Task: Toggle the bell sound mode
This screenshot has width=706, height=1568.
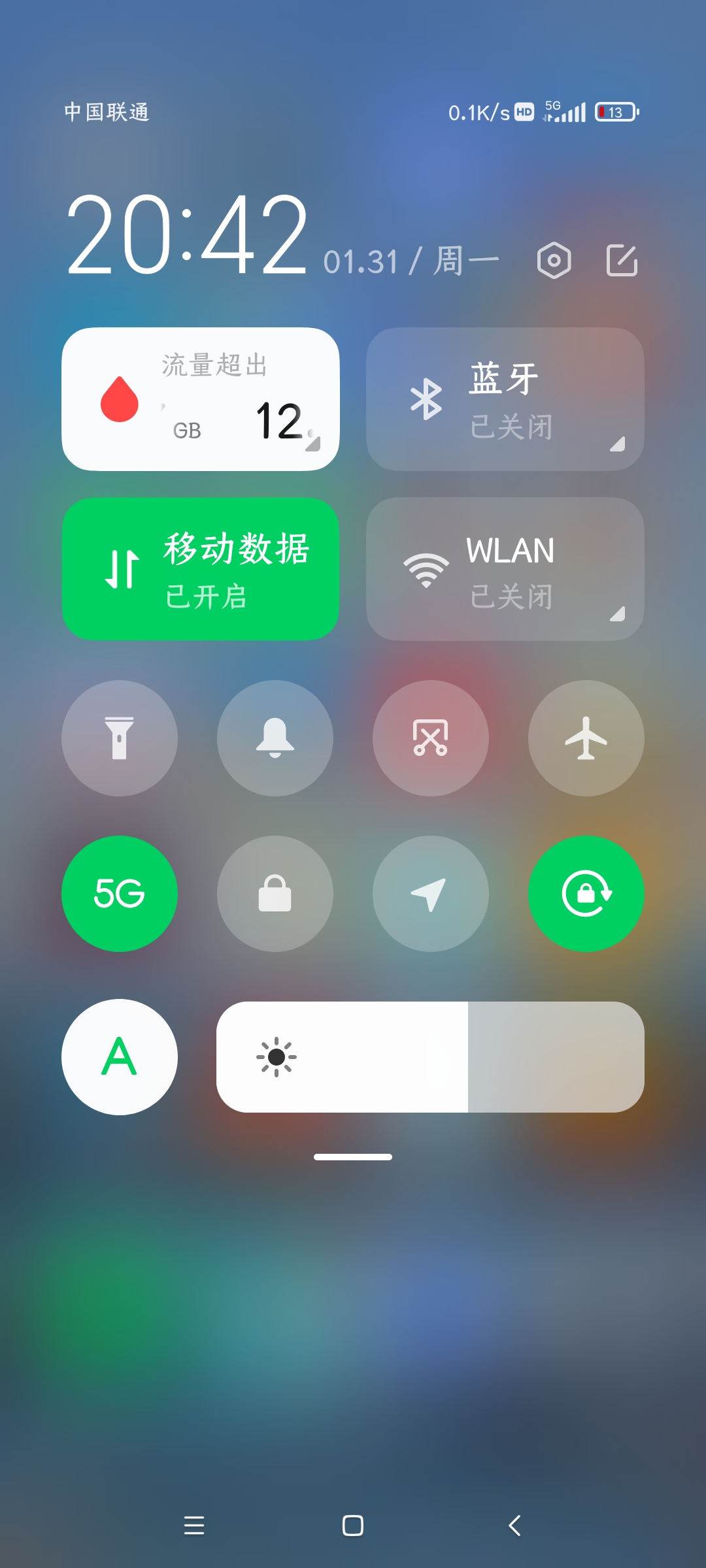Action: (275, 738)
